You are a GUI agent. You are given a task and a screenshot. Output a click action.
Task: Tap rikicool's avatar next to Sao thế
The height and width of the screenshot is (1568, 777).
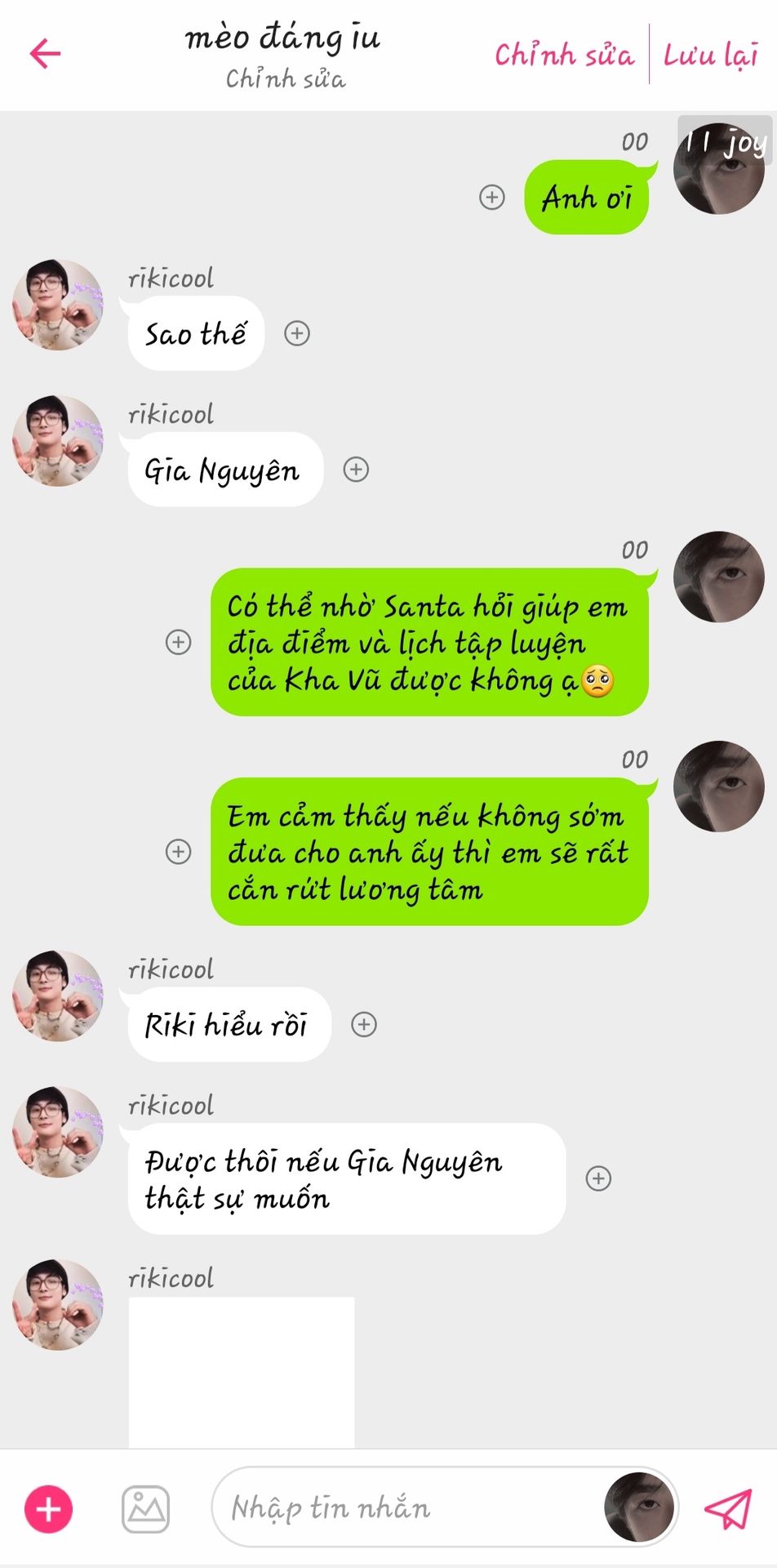[x=58, y=305]
